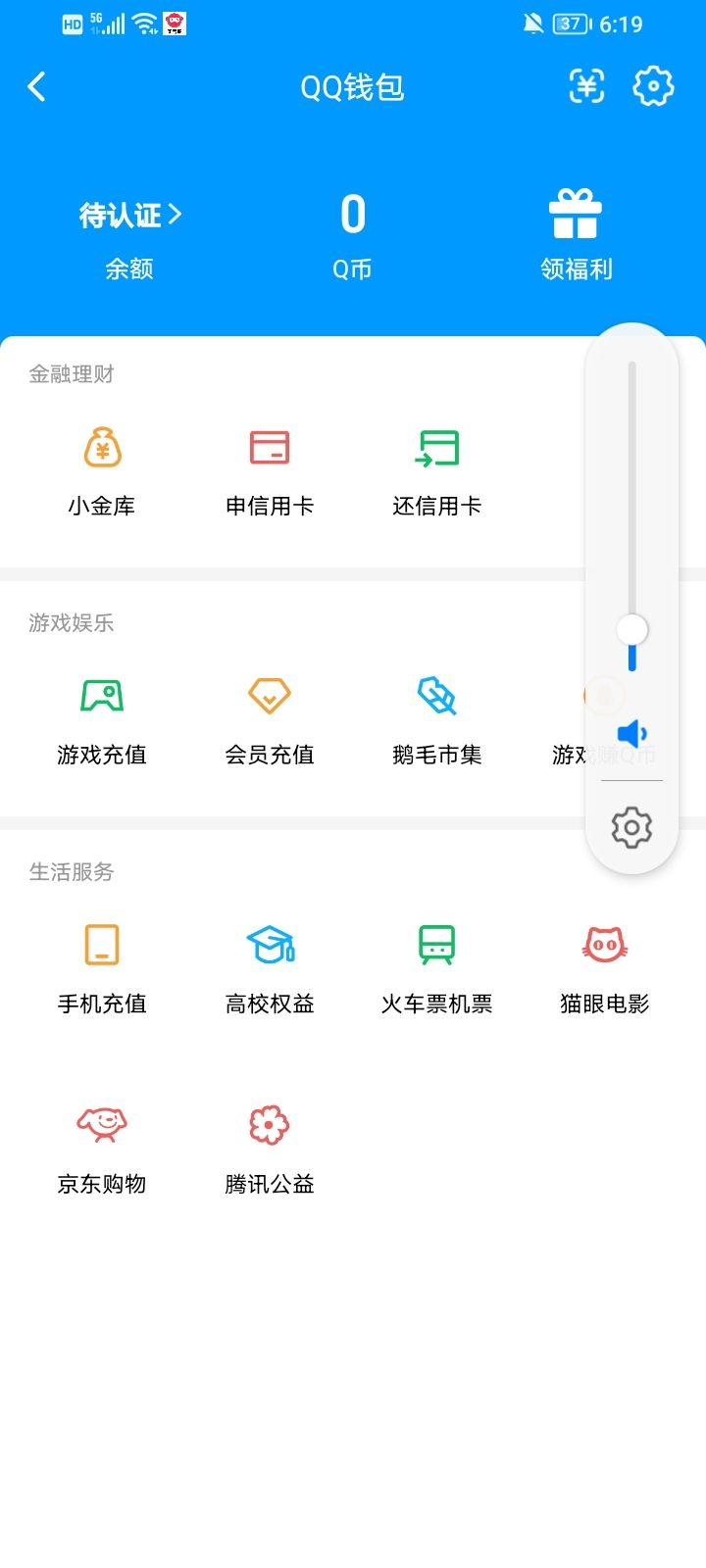Open sound settings gear below volume panel

[x=631, y=826]
